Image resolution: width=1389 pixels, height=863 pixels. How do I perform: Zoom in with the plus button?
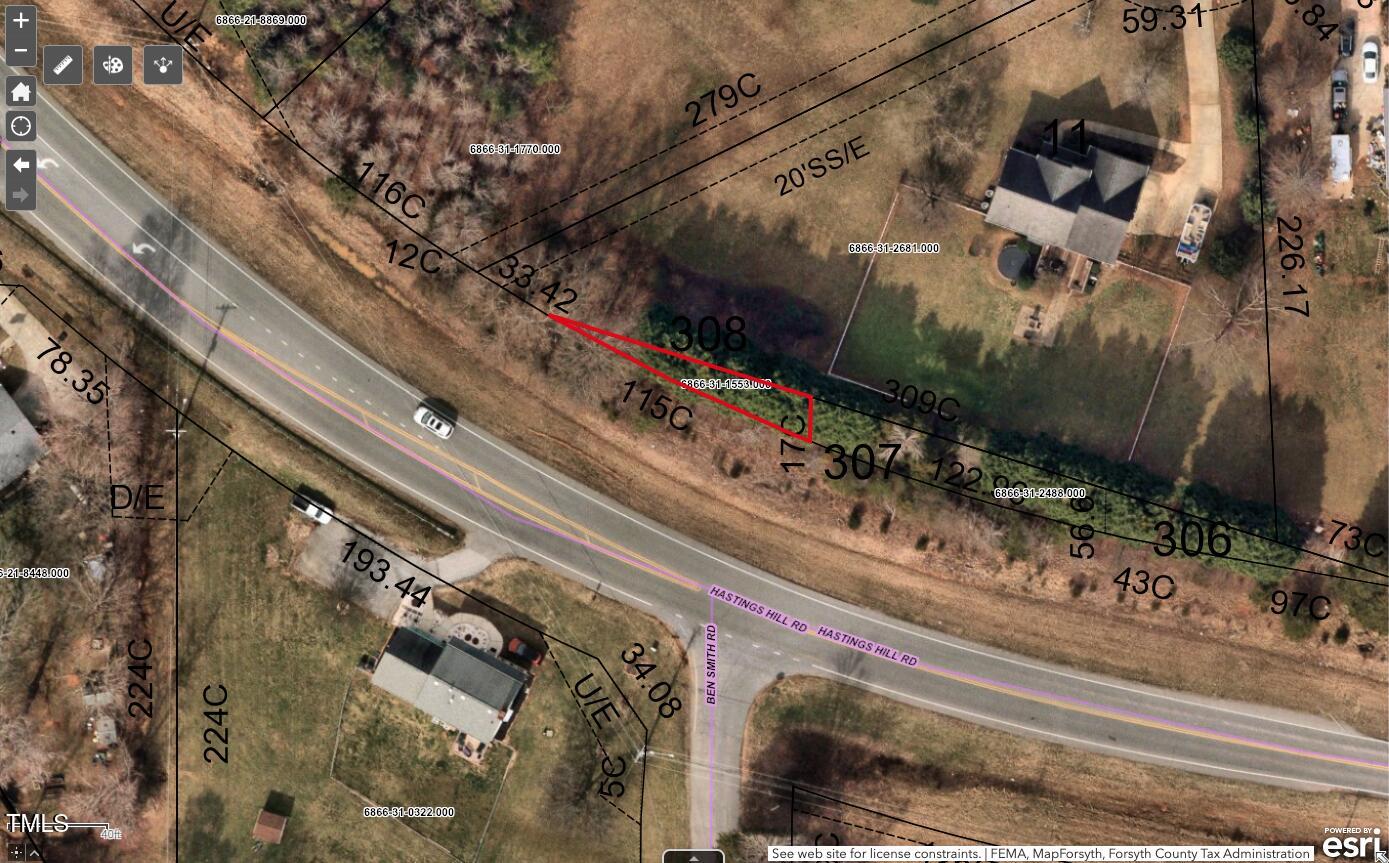(x=21, y=20)
